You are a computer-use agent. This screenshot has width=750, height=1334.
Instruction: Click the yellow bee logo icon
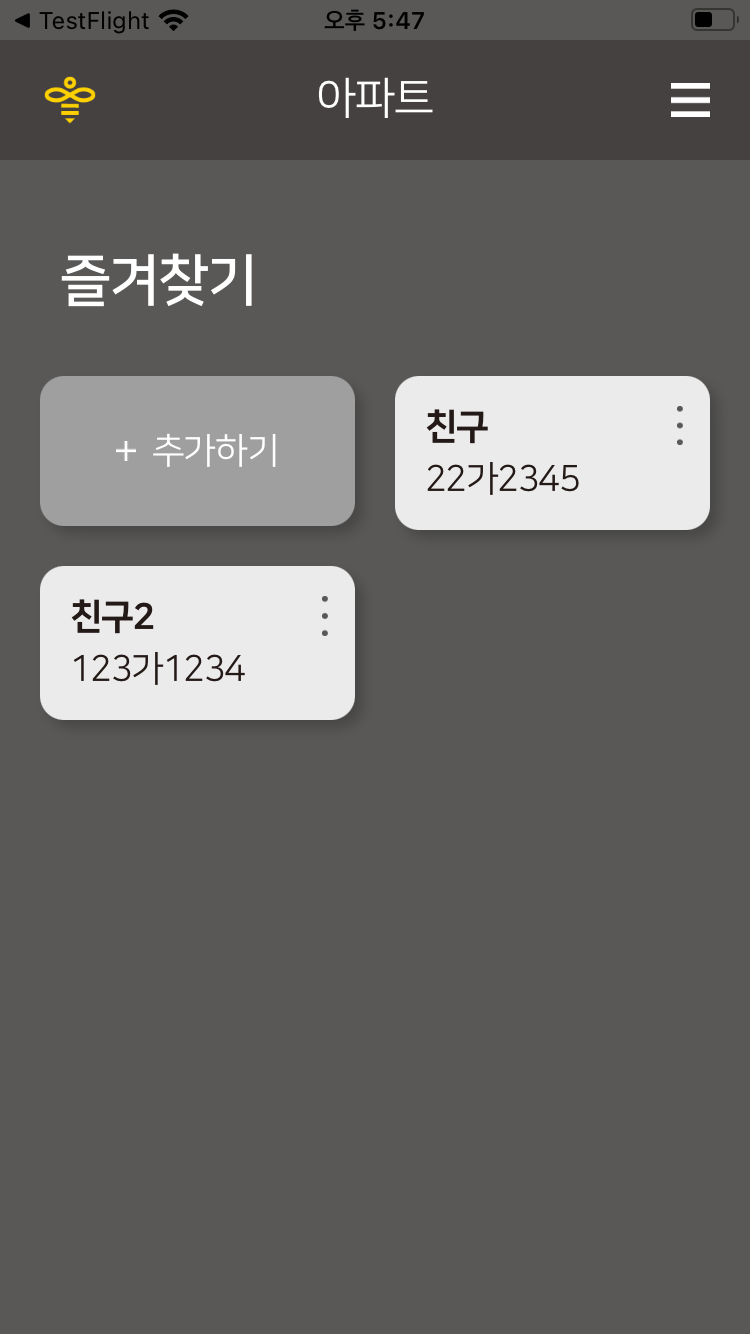click(x=70, y=100)
